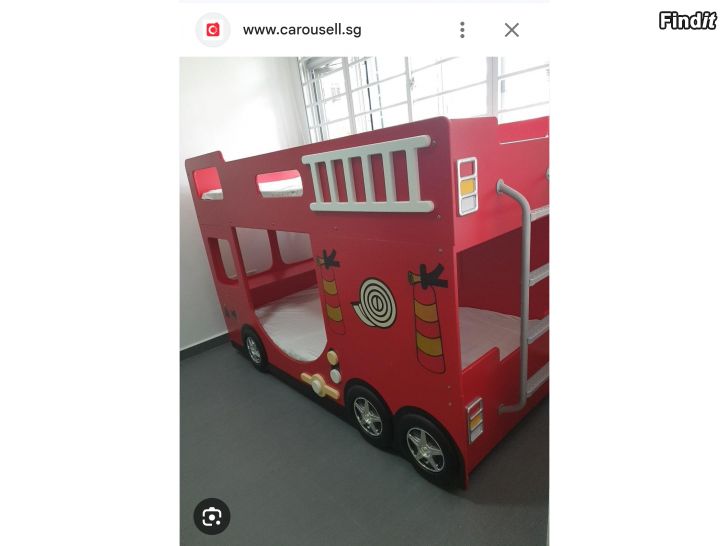The width and height of the screenshot is (728, 546).
Task: Open the www.carousell.sg source link
Action: tap(301, 30)
